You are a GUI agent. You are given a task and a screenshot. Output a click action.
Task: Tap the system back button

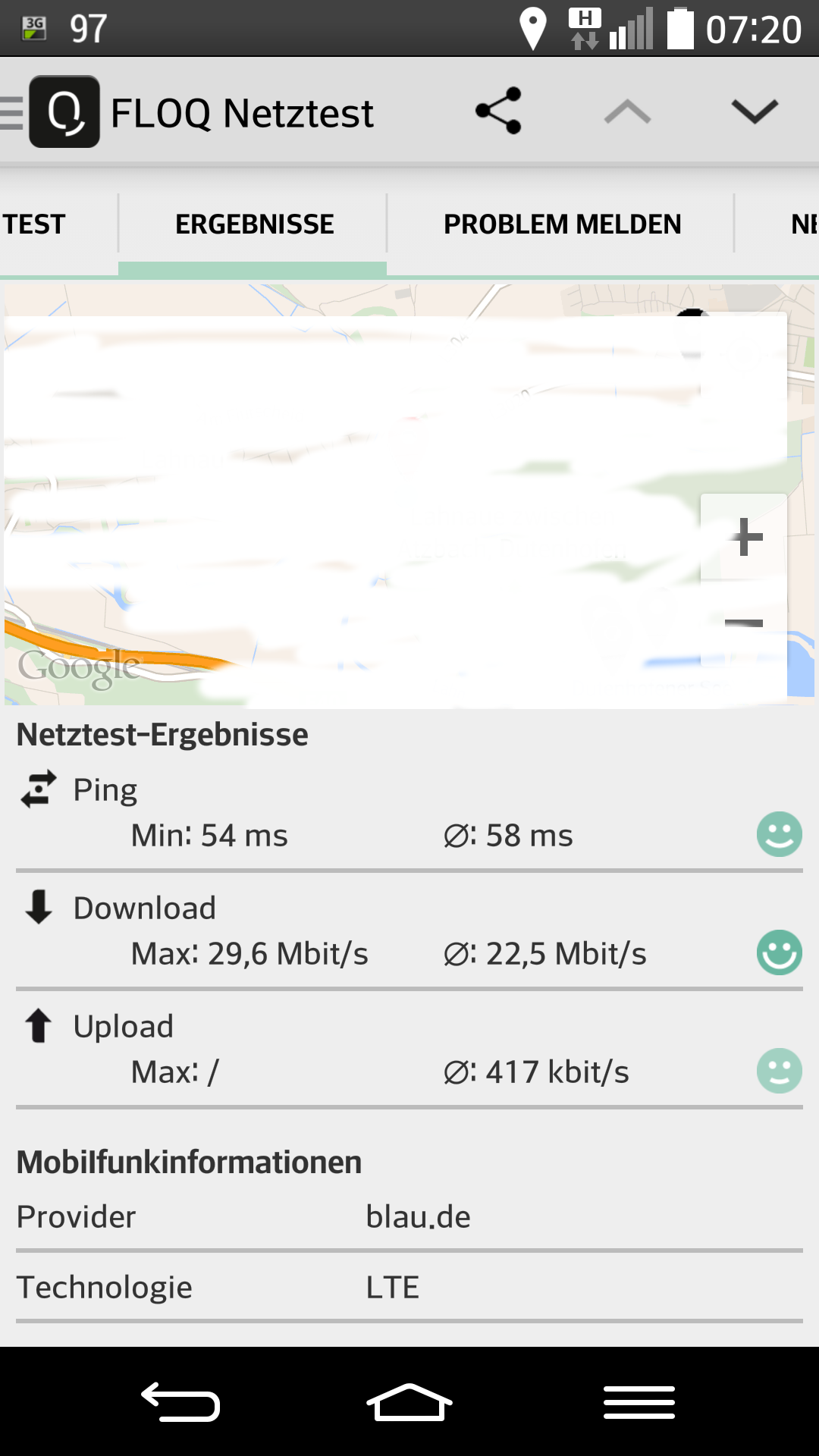(180, 1401)
